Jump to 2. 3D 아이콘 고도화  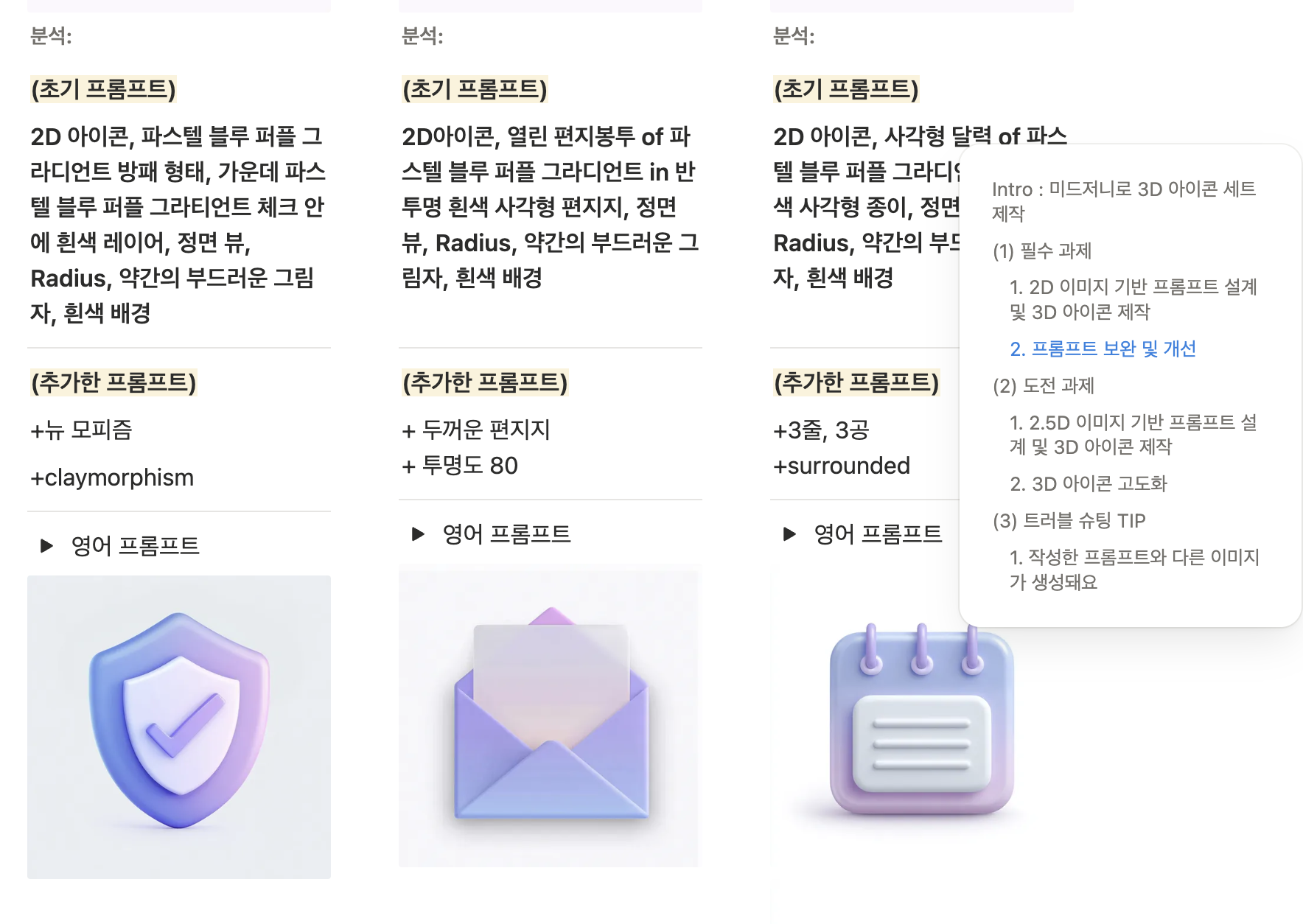pos(1088,484)
